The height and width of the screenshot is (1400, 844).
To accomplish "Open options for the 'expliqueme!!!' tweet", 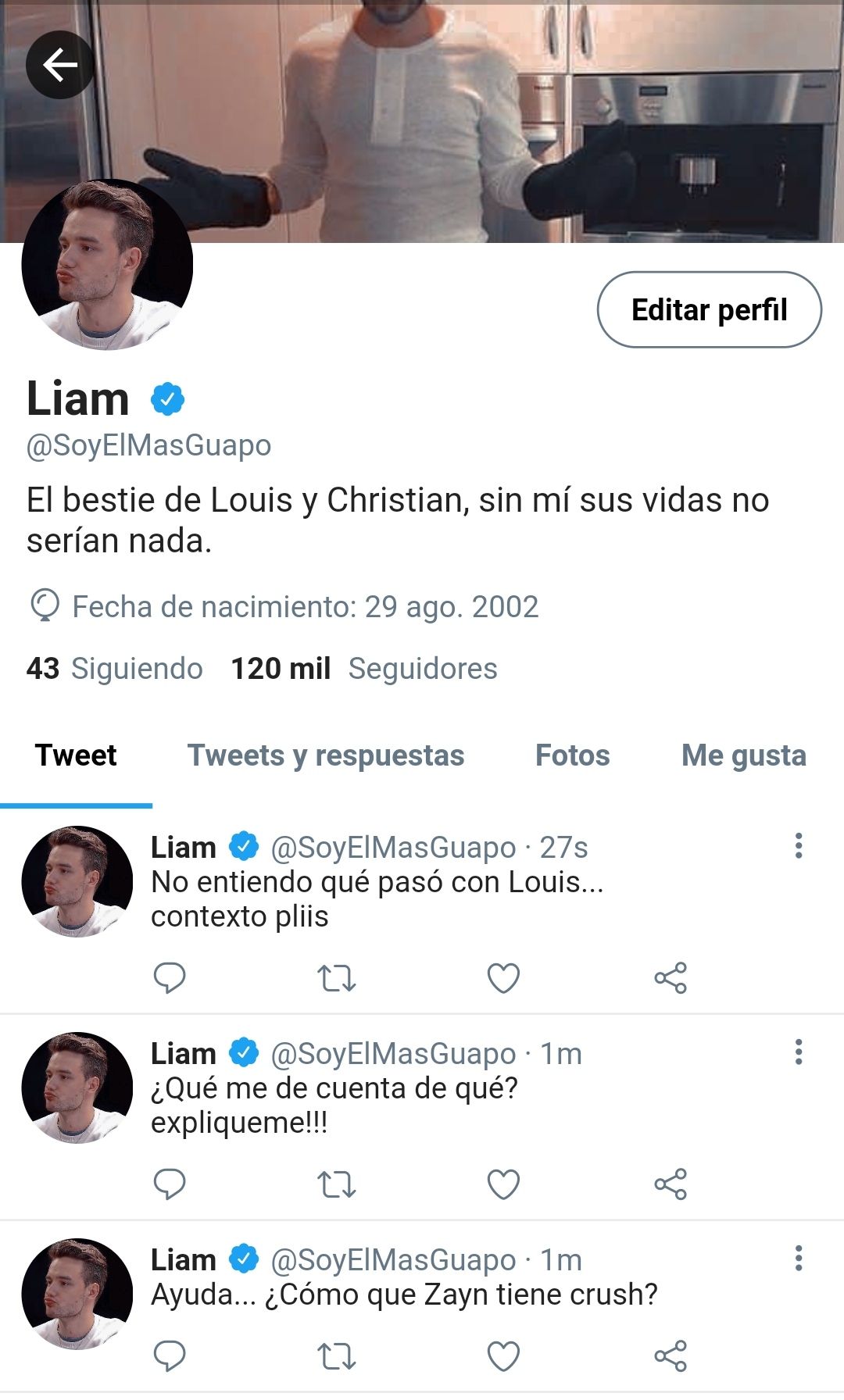I will 799,1052.
